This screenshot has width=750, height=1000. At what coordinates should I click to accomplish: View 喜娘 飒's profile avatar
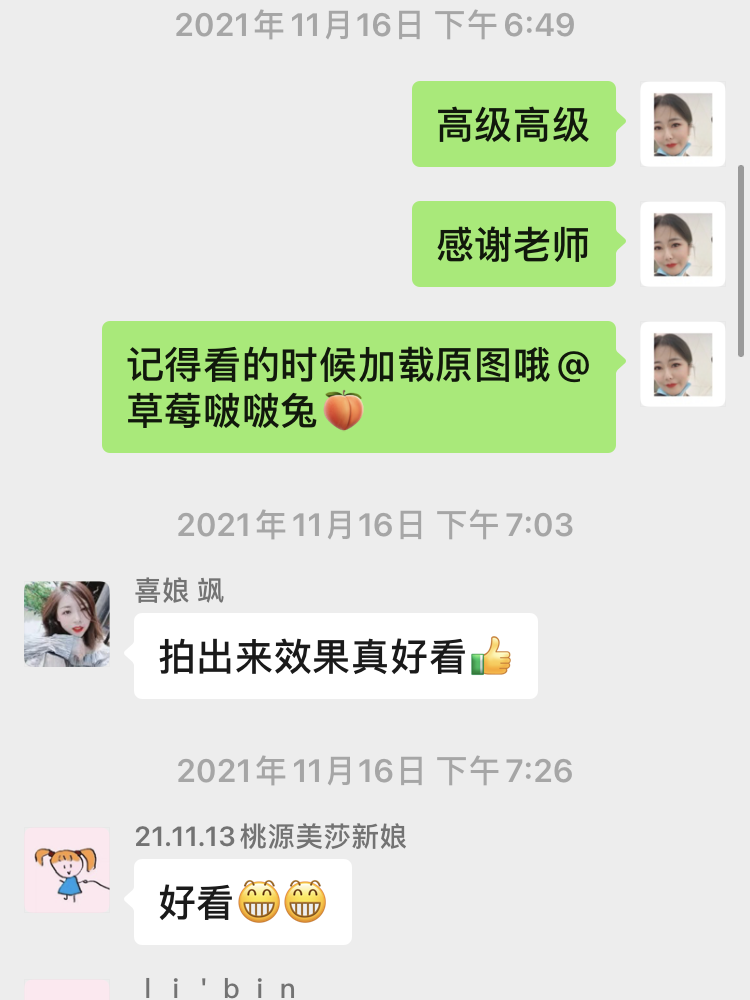point(67,624)
